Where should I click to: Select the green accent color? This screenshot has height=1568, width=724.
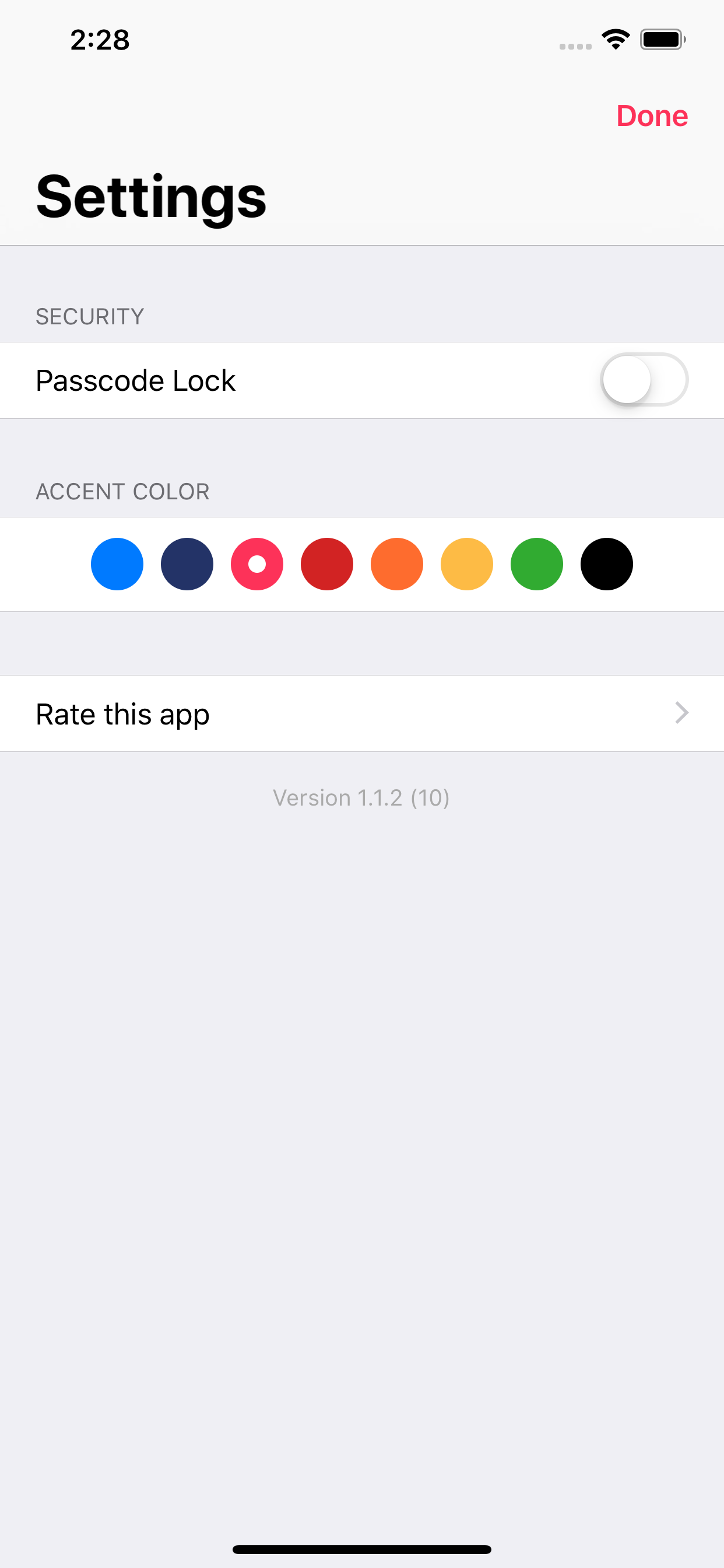click(x=537, y=563)
